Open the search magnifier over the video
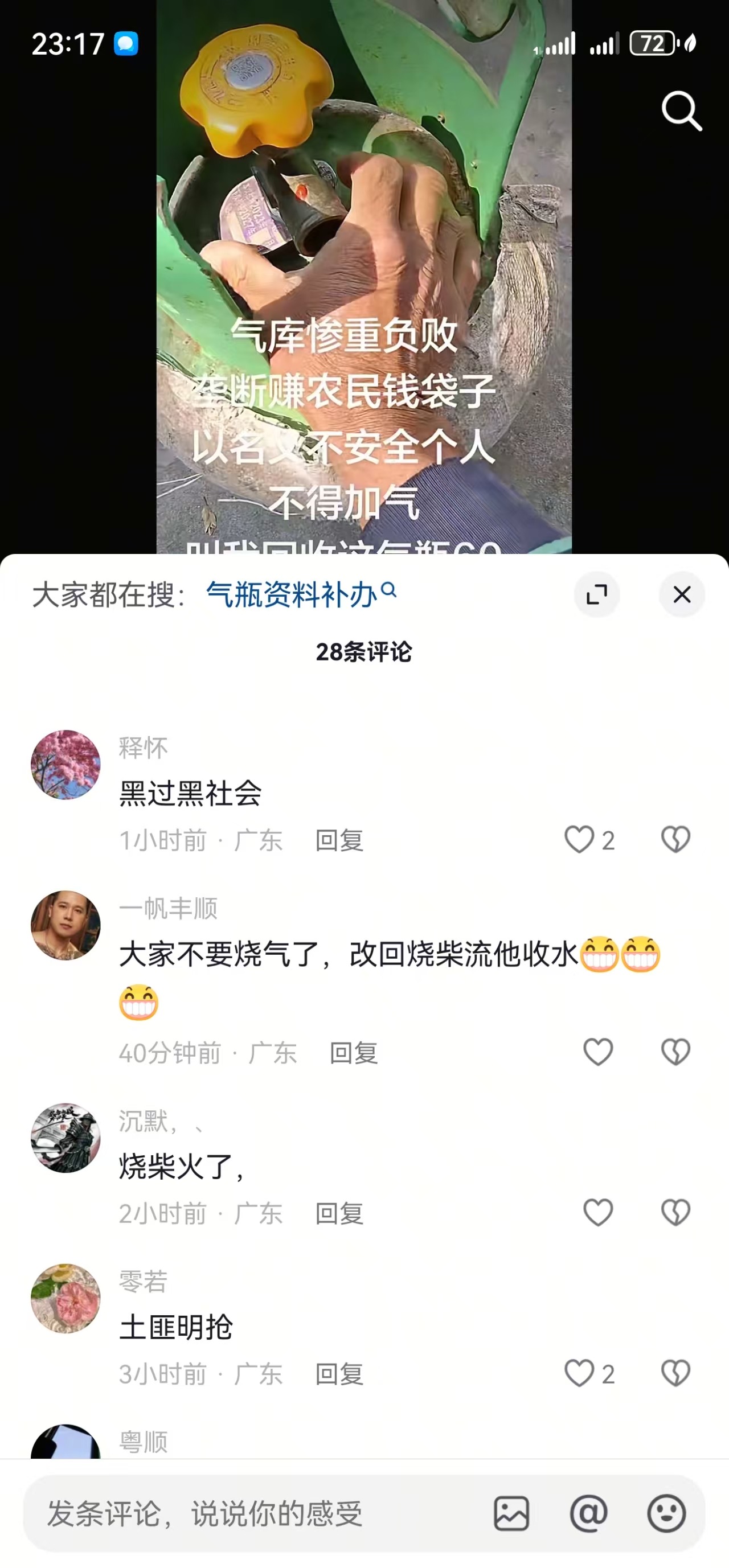Screen dimensions: 729x1568 click(x=682, y=111)
